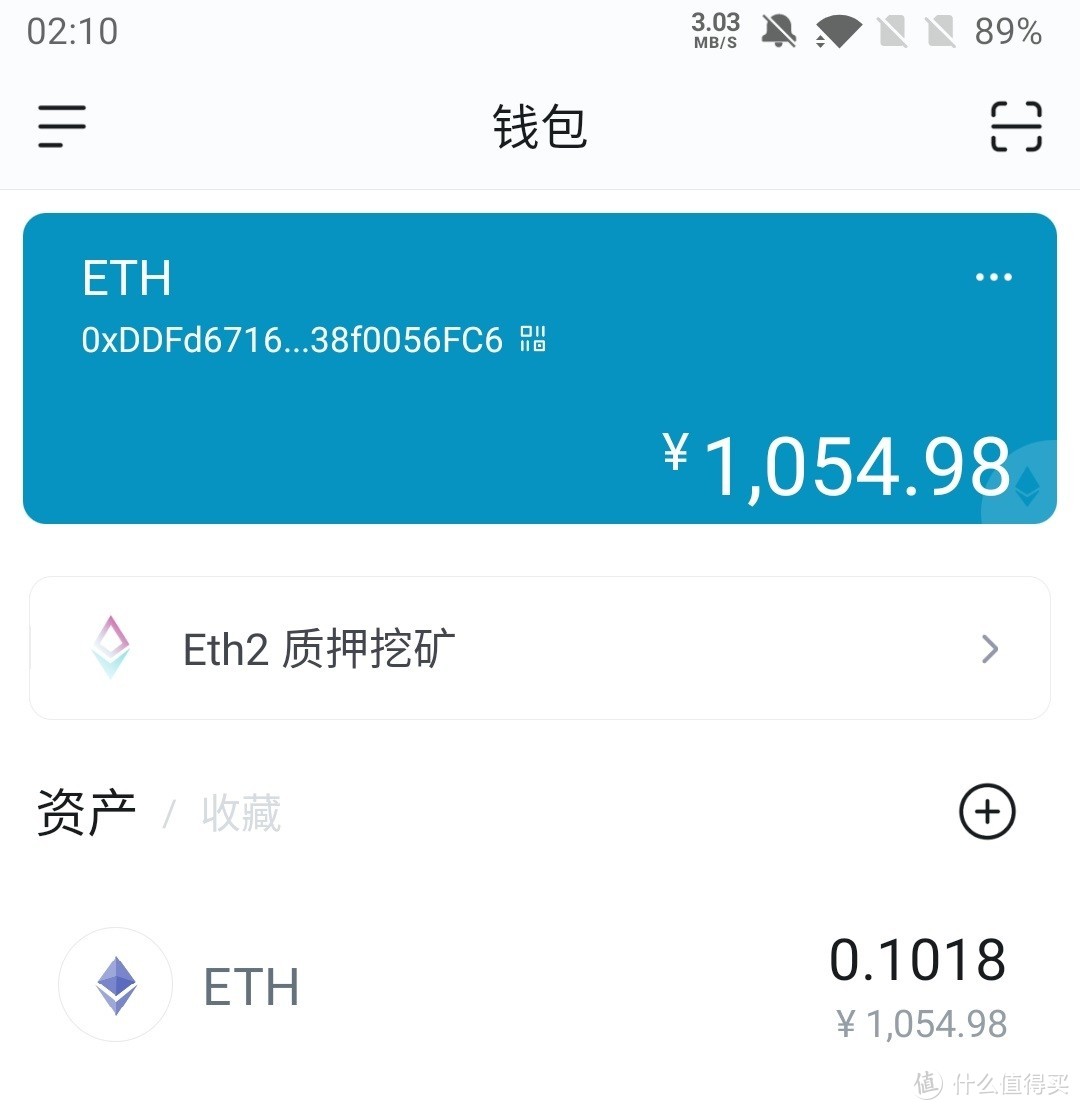Click the Eth2 staking diamond icon
Viewport: 1080px width, 1110px height.
point(110,648)
